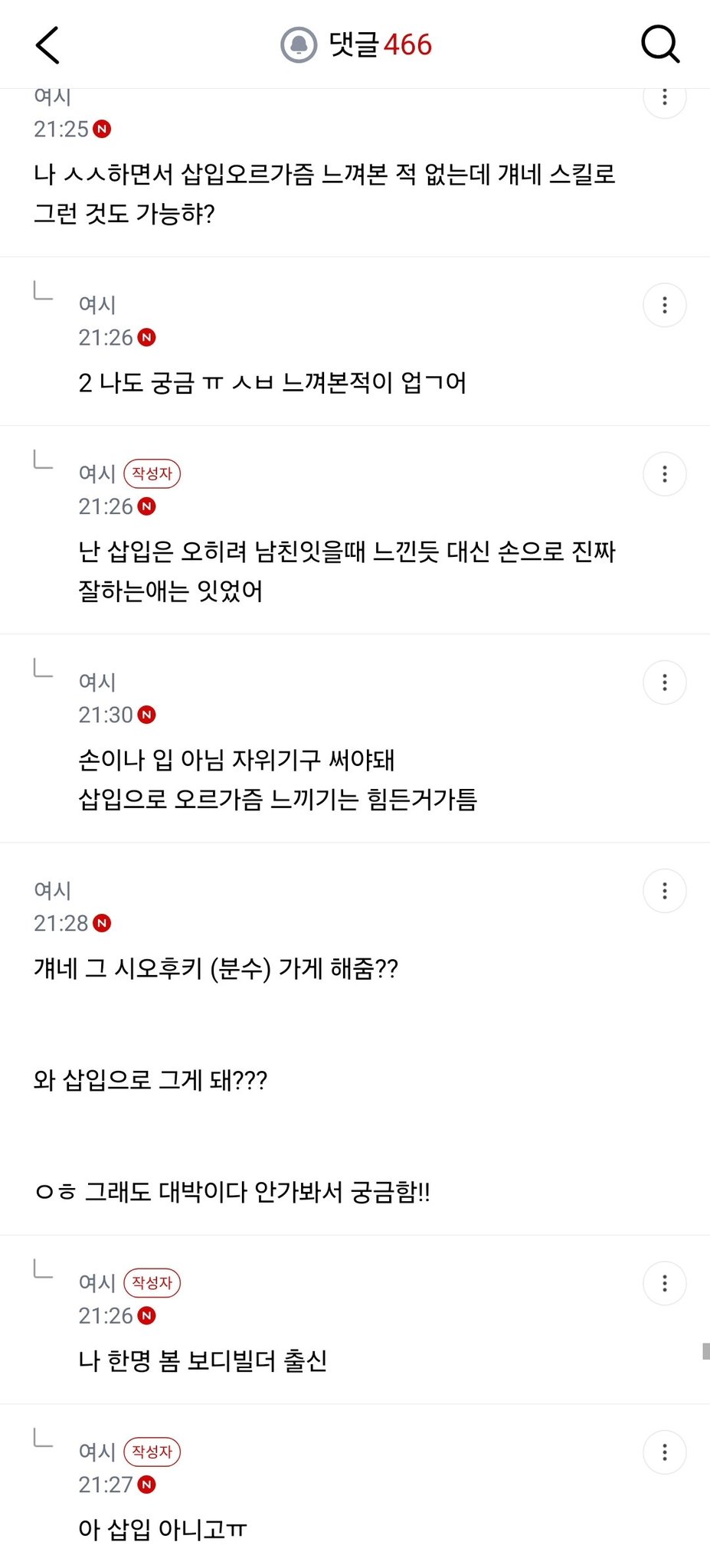Open the options menu on the 21:30 reply

click(664, 683)
